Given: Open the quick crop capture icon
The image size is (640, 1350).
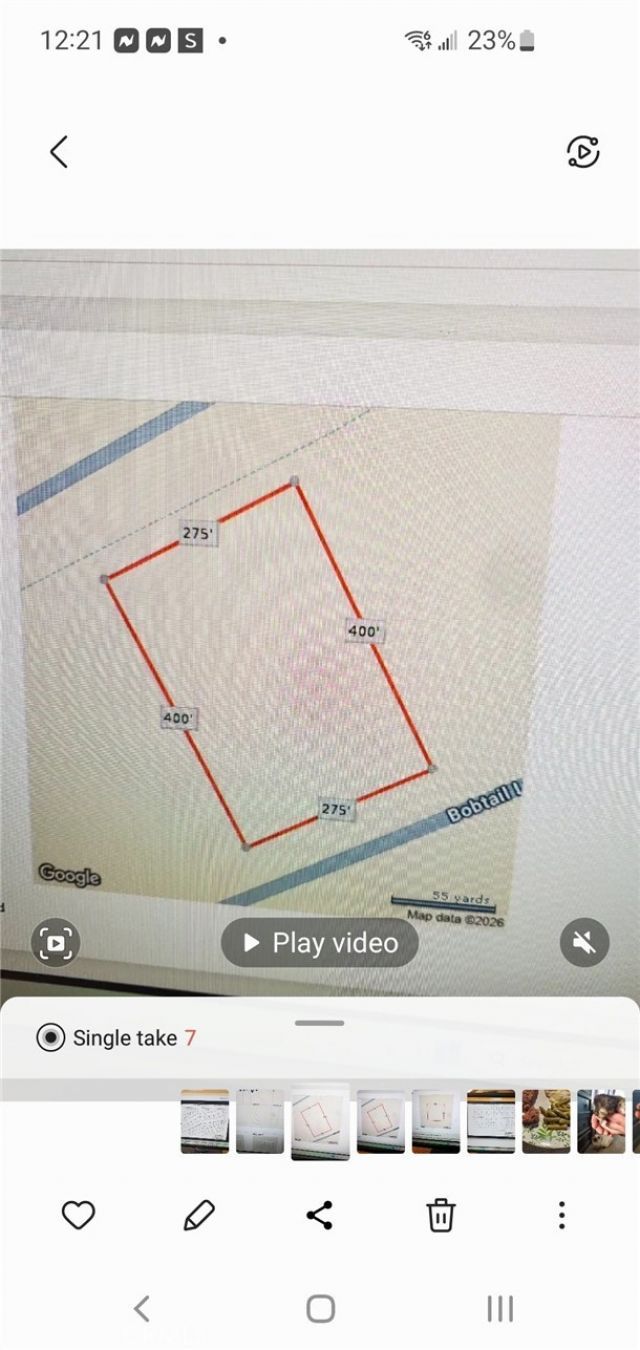Looking at the screenshot, I should point(56,943).
